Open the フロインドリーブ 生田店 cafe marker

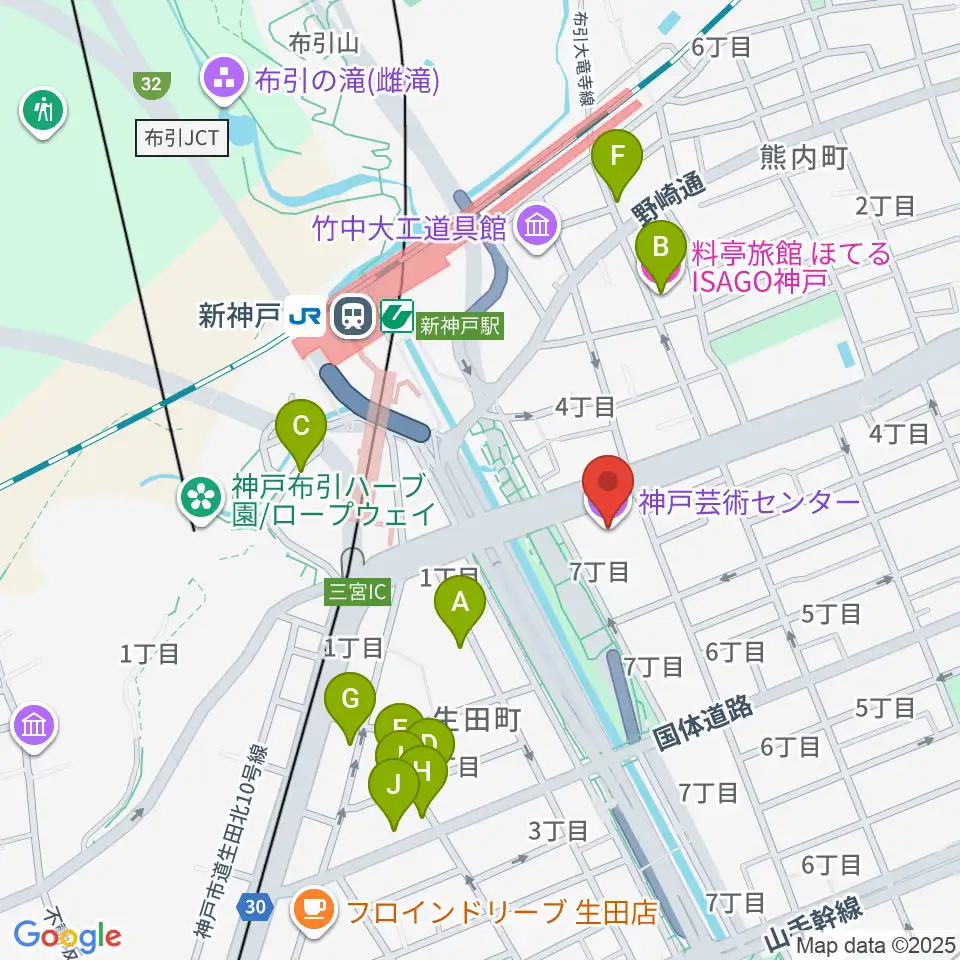[314, 912]
